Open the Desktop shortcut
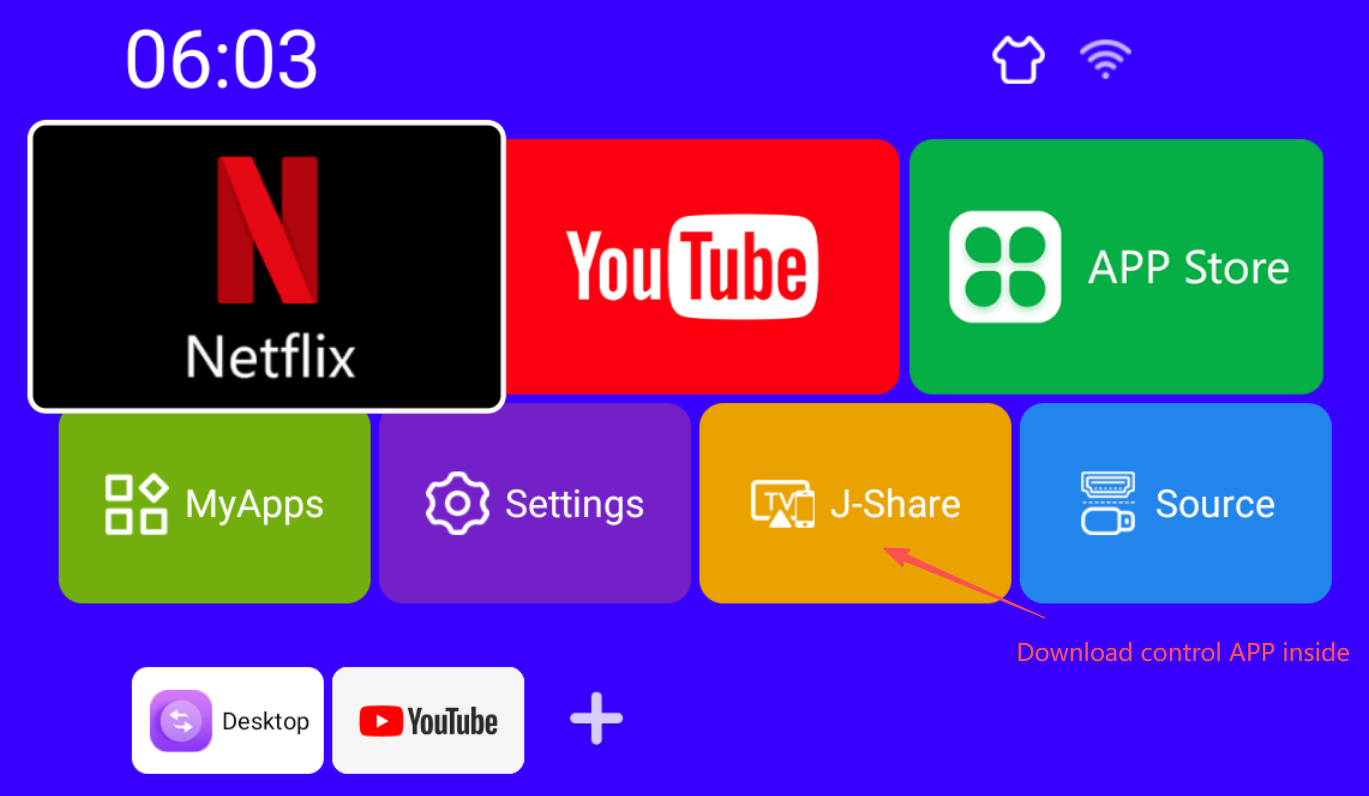This screenshot has height=796, width=1369. coord(228,720)
